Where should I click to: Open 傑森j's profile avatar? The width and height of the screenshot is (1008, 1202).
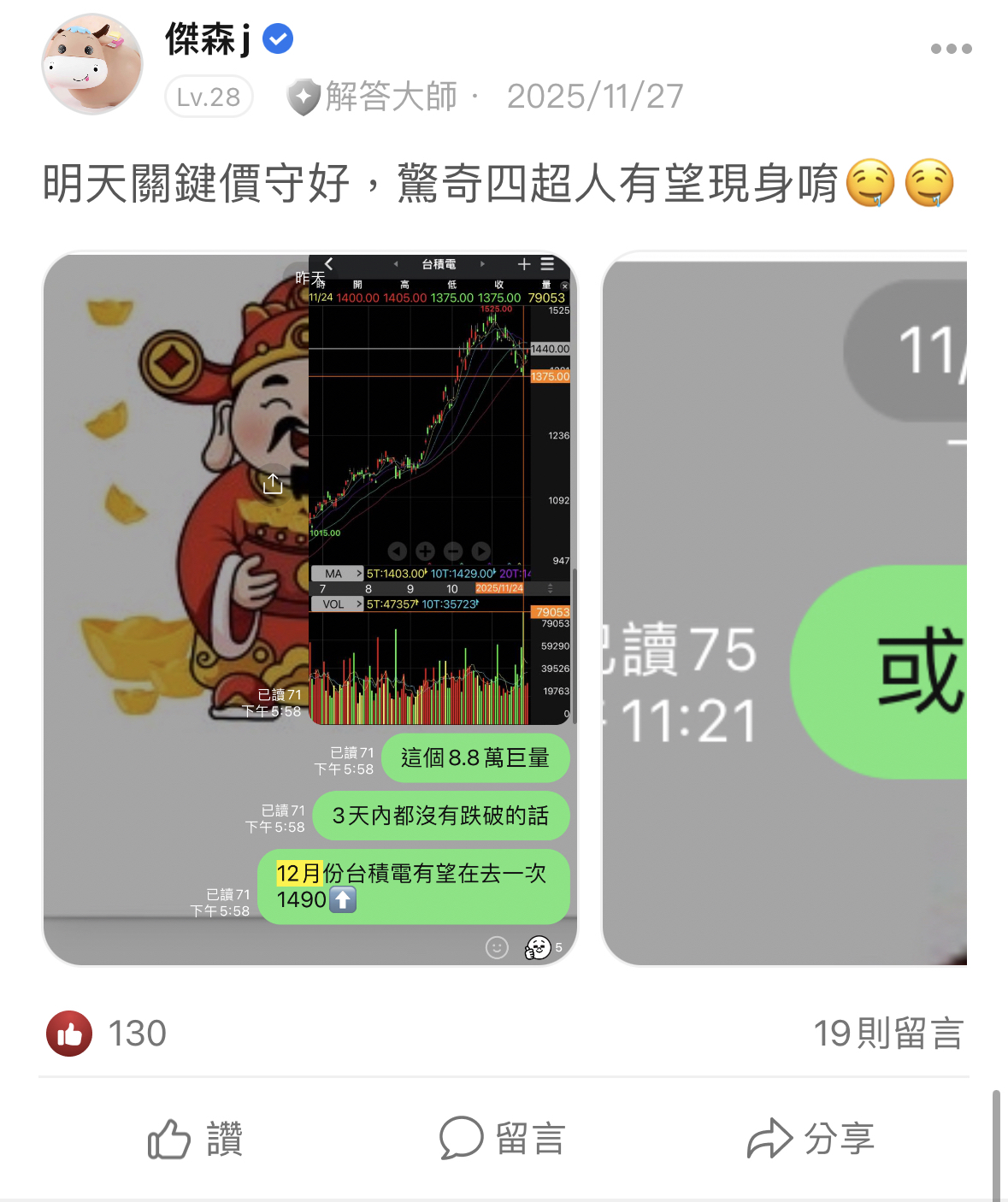pyautogui.click(x=92, y=64)
